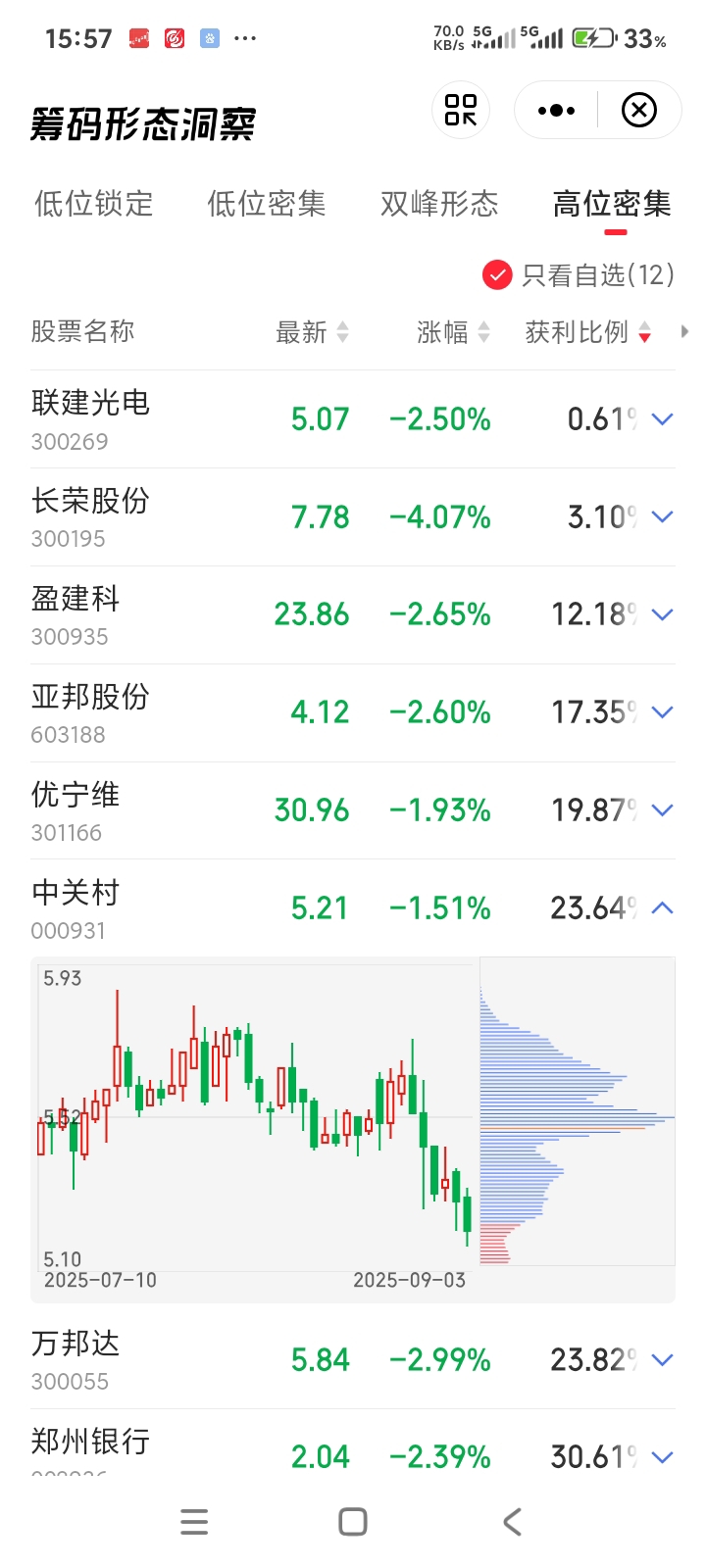Collapse the 中关村 chart
This screenshot has height=1568, width=706.
pyautogui.click(x=663, y=908)
